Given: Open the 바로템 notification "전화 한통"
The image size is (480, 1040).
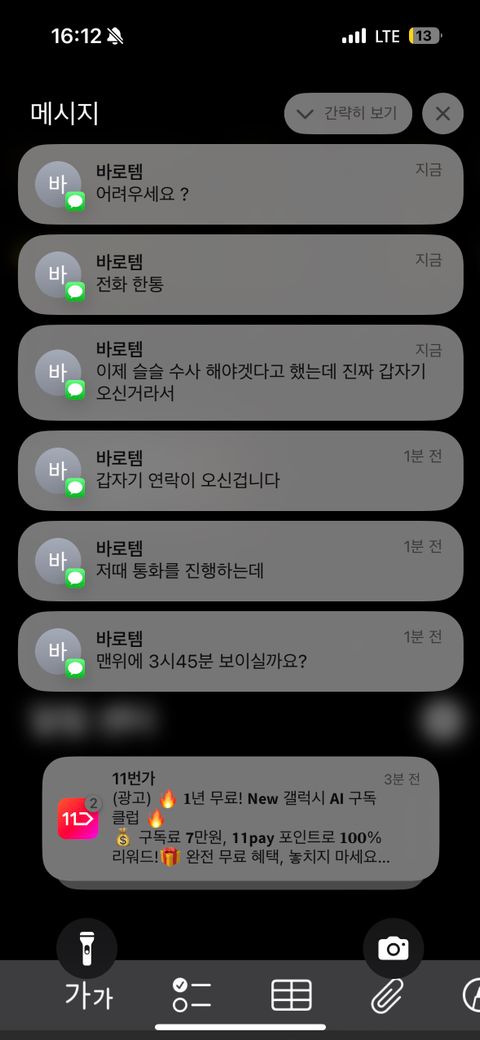Looking at the screenshot, I should [240, 275].
